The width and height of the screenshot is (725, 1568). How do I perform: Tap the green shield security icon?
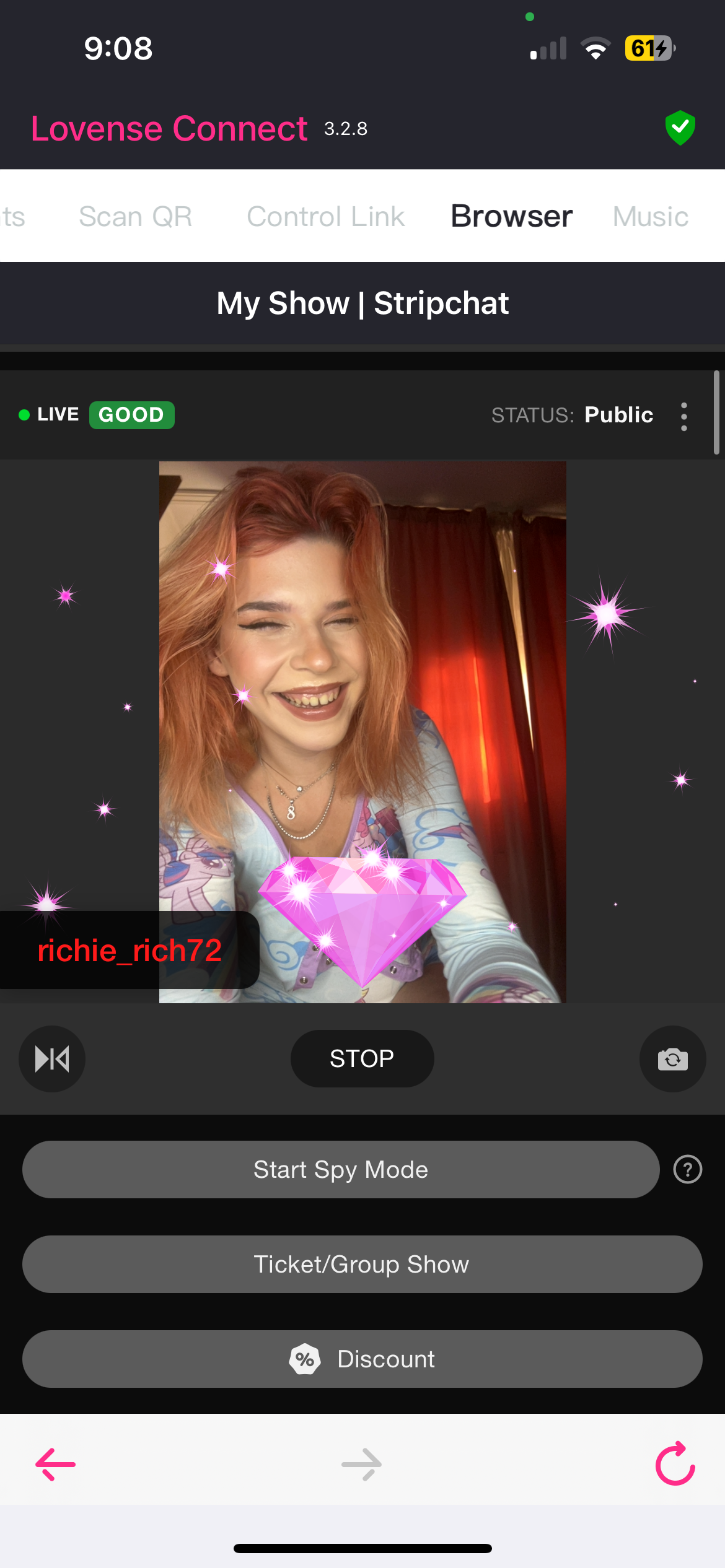(680, 128)
